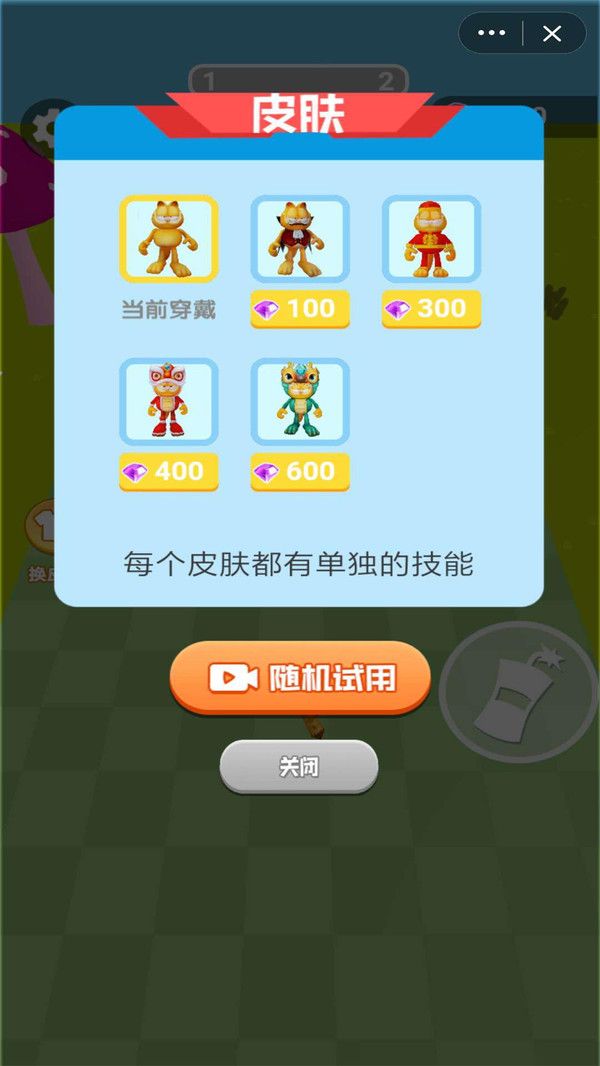The image size is (600, 1066).
Task: Open the mini-program more options menu
Action: (492, 34)
